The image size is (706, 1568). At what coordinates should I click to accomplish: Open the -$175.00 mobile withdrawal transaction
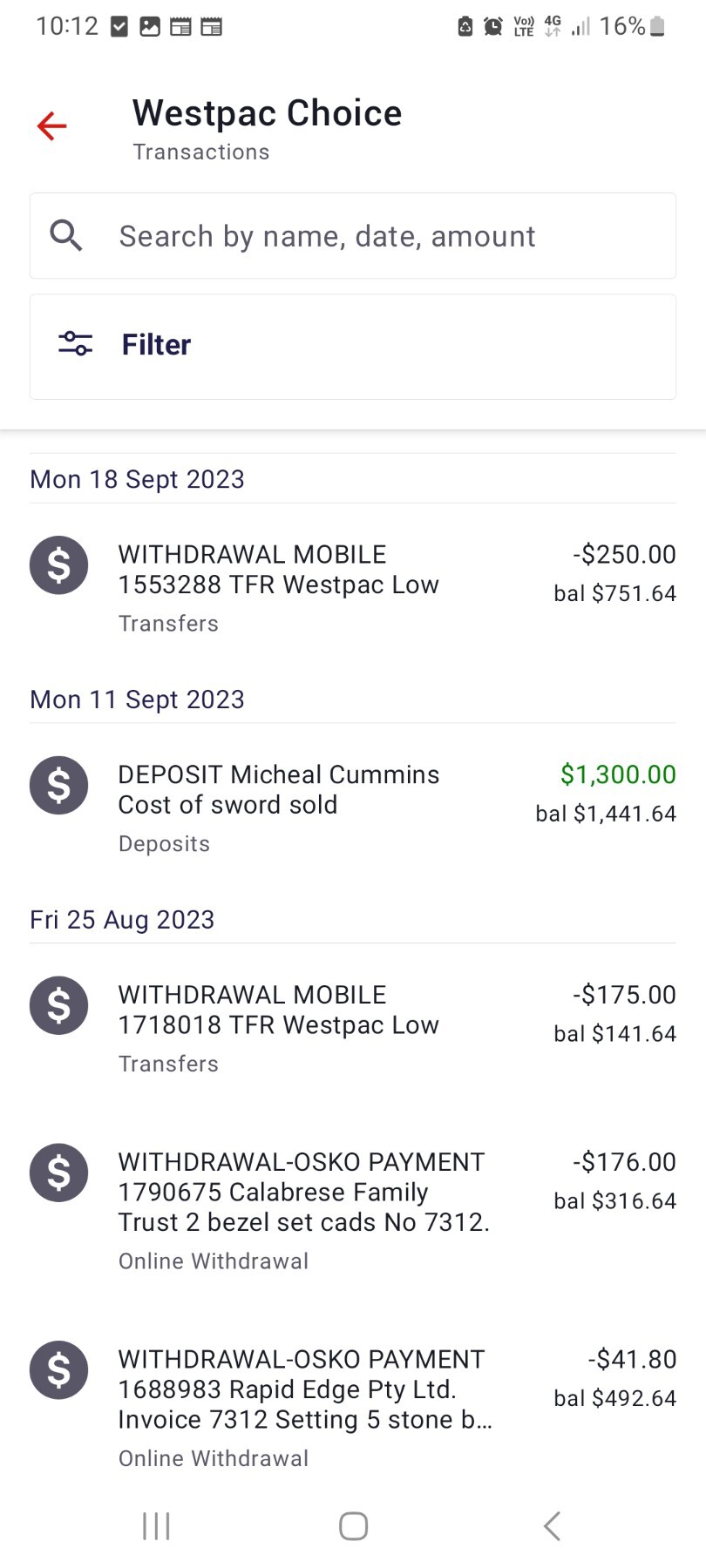(353, 1028)
